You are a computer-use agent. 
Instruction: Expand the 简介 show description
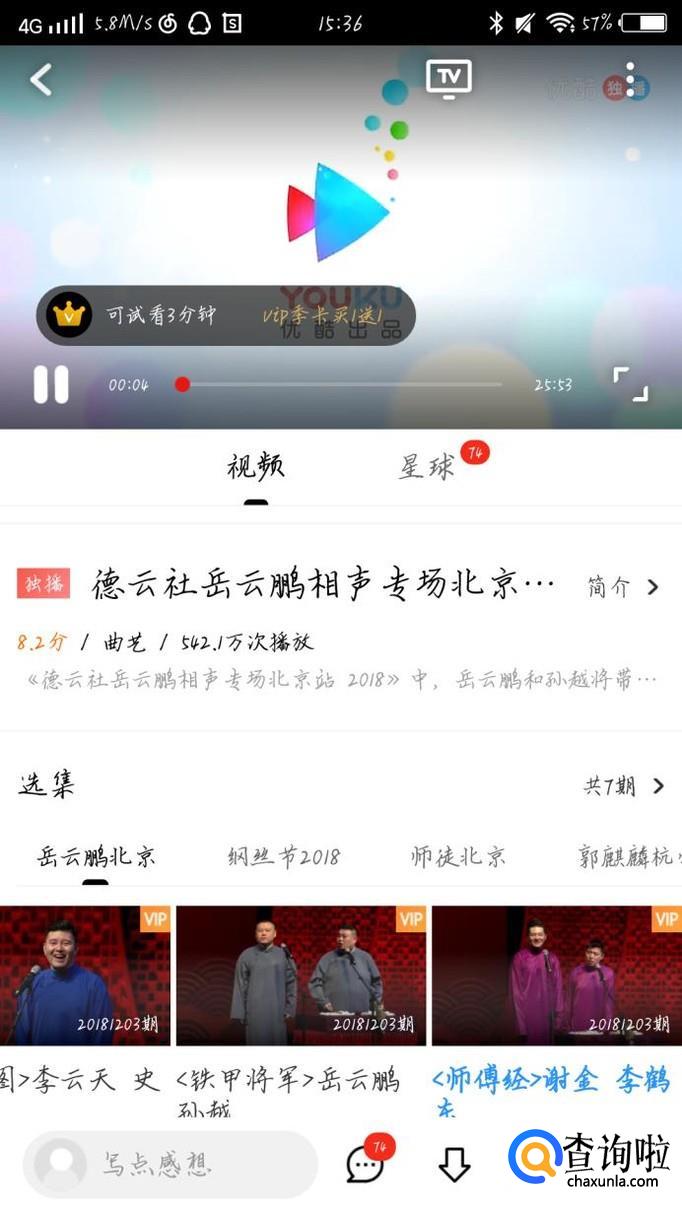coord(623,587)
